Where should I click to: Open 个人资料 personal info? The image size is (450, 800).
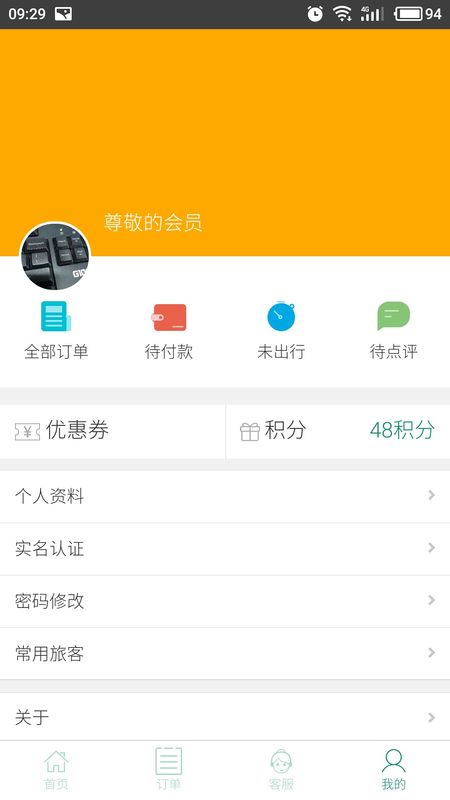click(225, 496)
